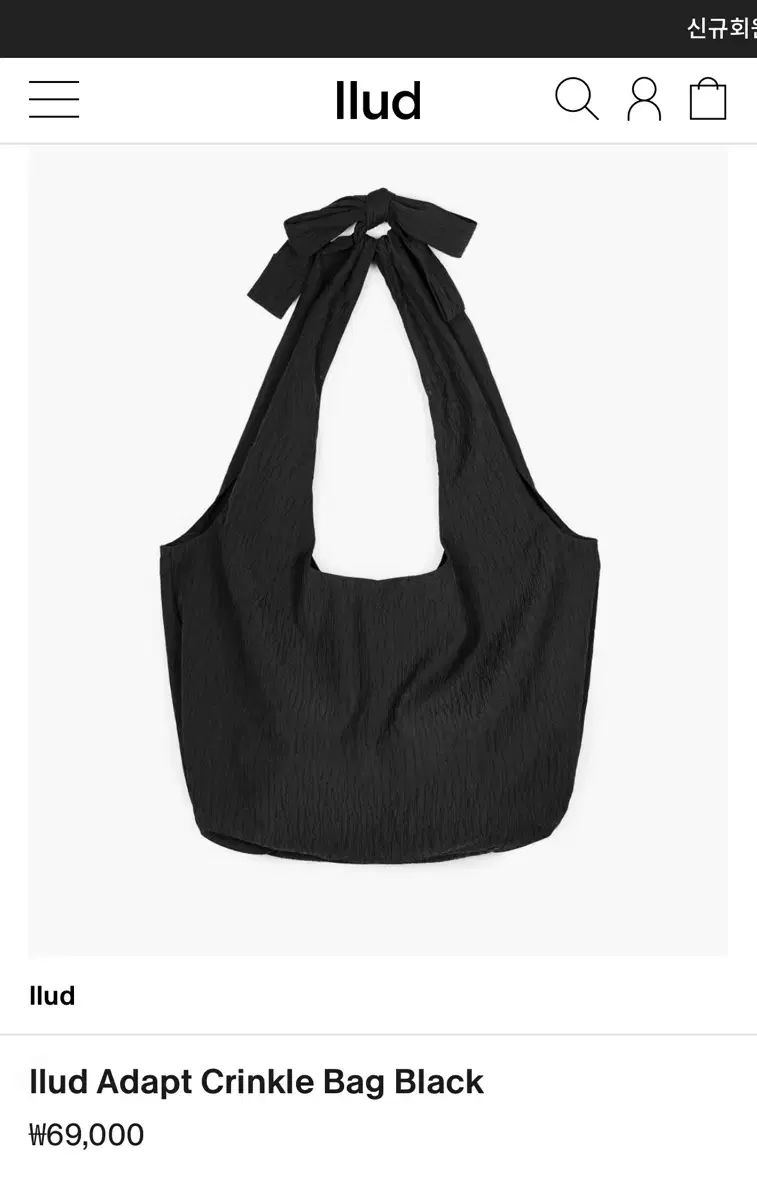Go to llud home via logo
Image resolution: width=757 pixels, height=1200 pixels.
[378, 101]
